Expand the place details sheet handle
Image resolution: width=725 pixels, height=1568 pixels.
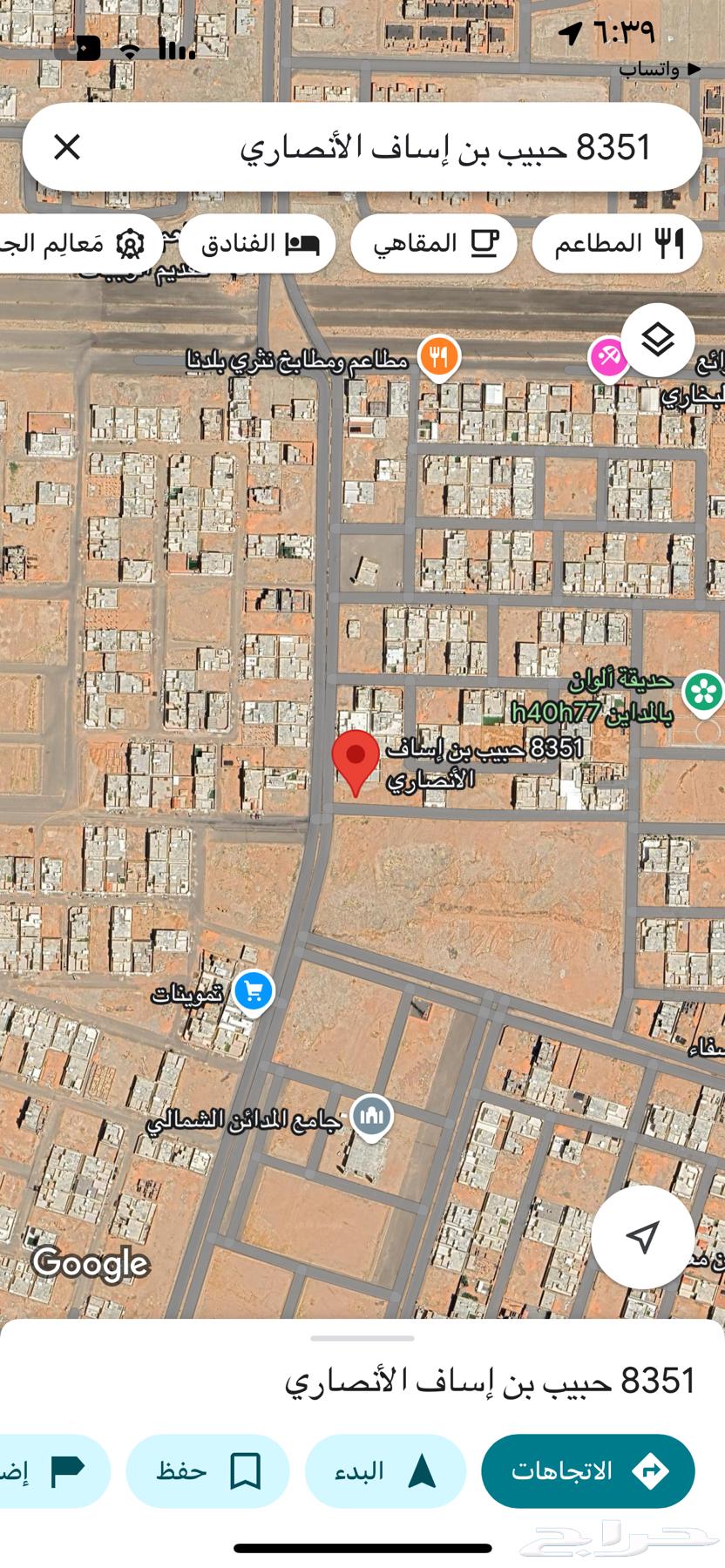pyautogui.click(x=362, y=1338)
